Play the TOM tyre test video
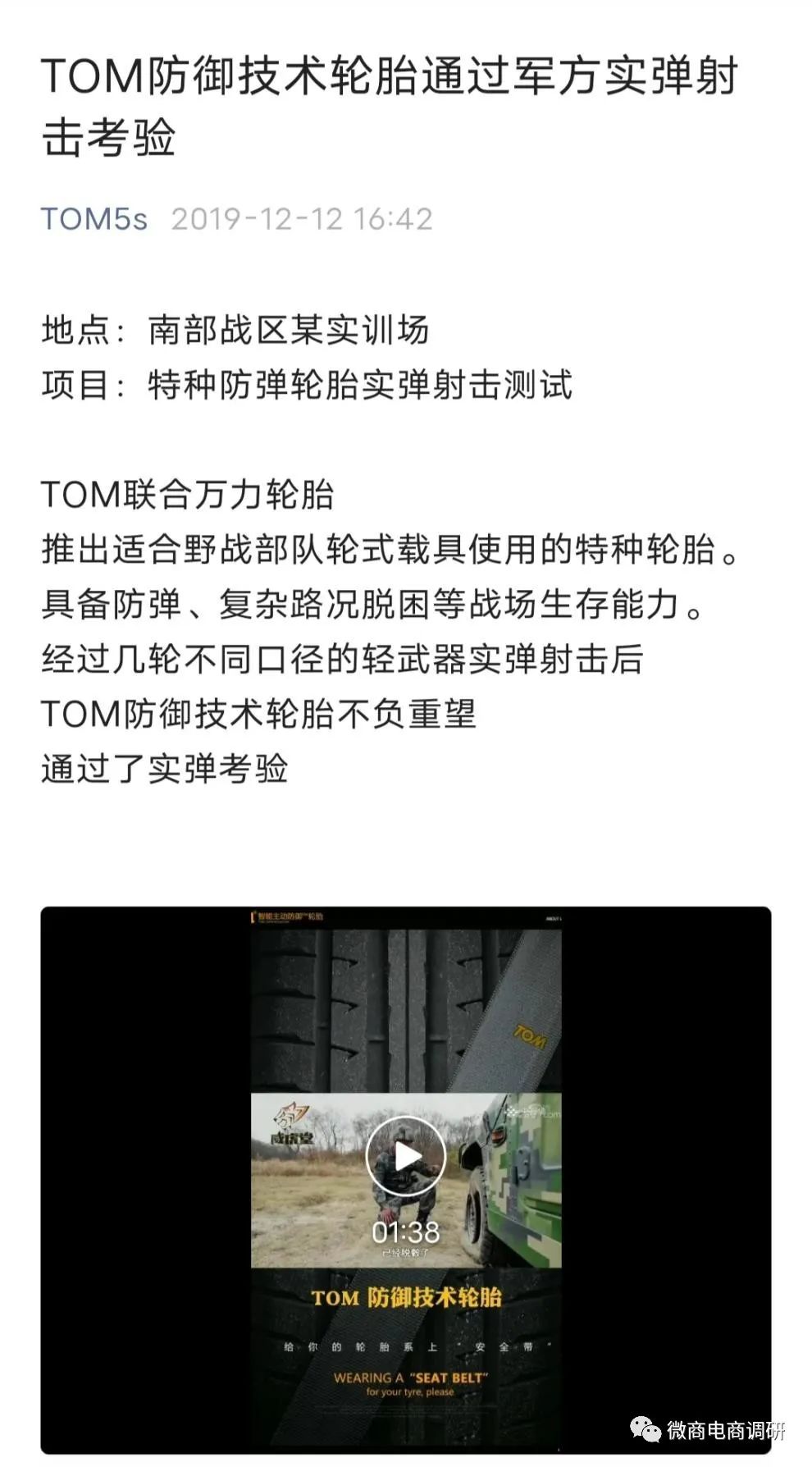This screenshot has height=1467, width=812. pyautogui.click(x=405, y=1157)
